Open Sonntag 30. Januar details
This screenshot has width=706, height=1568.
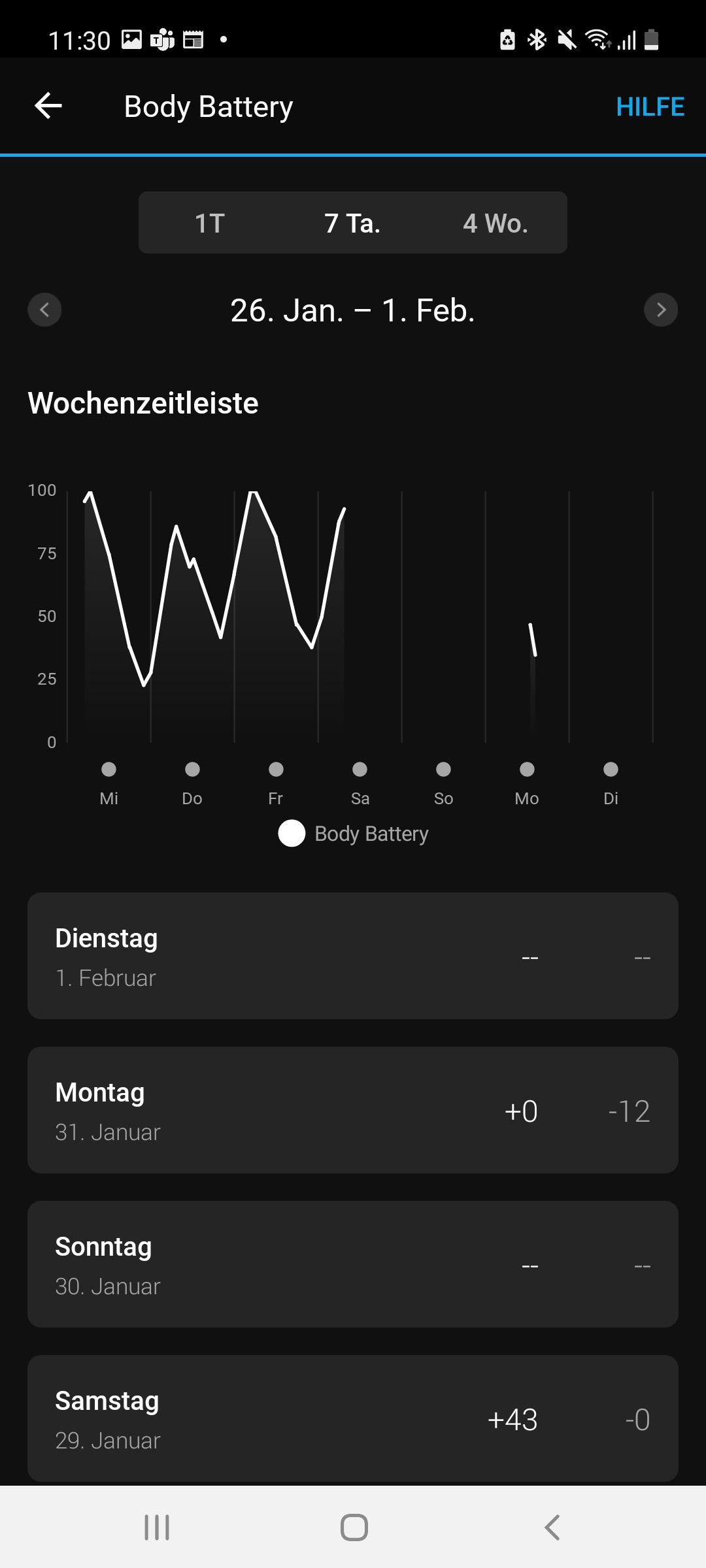(x=353, y=1264)
